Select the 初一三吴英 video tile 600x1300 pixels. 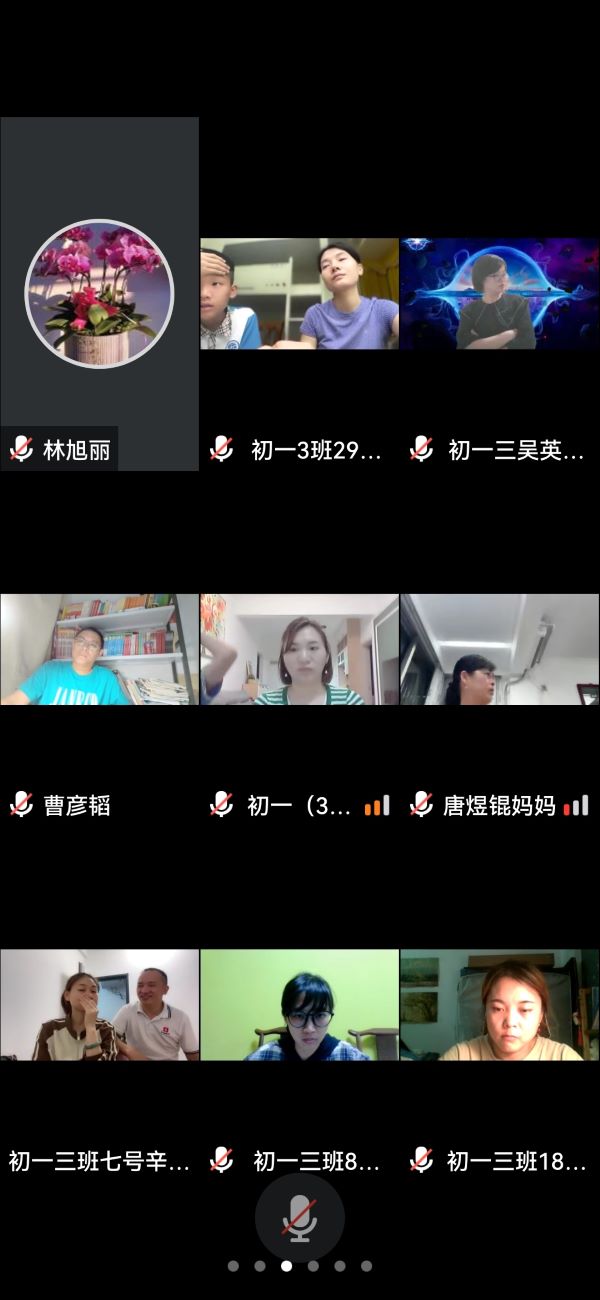click(499, 294)
